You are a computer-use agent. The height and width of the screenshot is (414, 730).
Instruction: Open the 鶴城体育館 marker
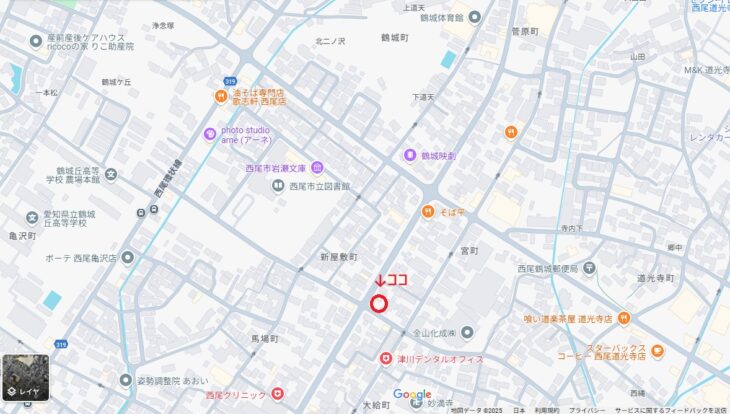click(473, 16)
